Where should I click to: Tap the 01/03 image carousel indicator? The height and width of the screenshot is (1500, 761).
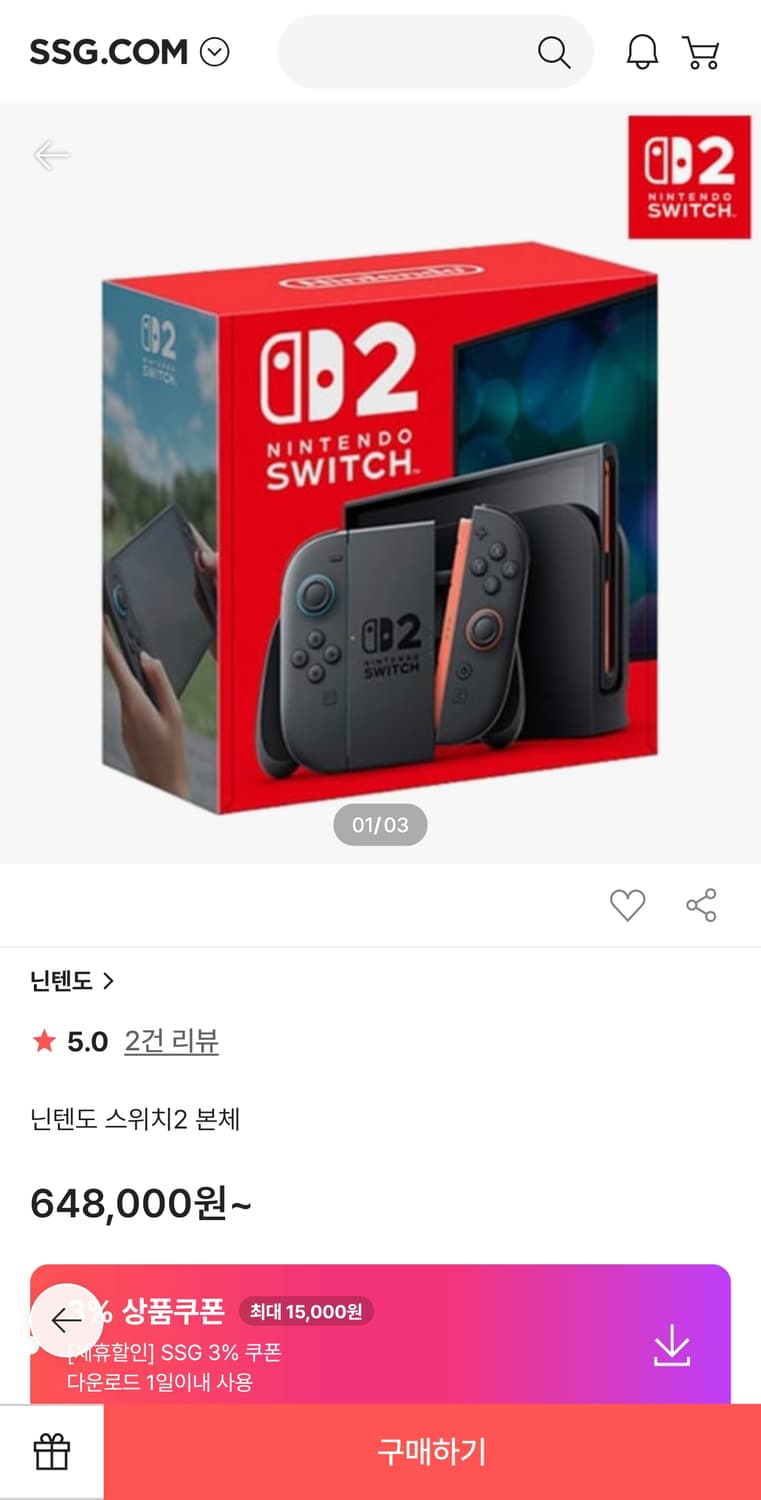point(380,824)
